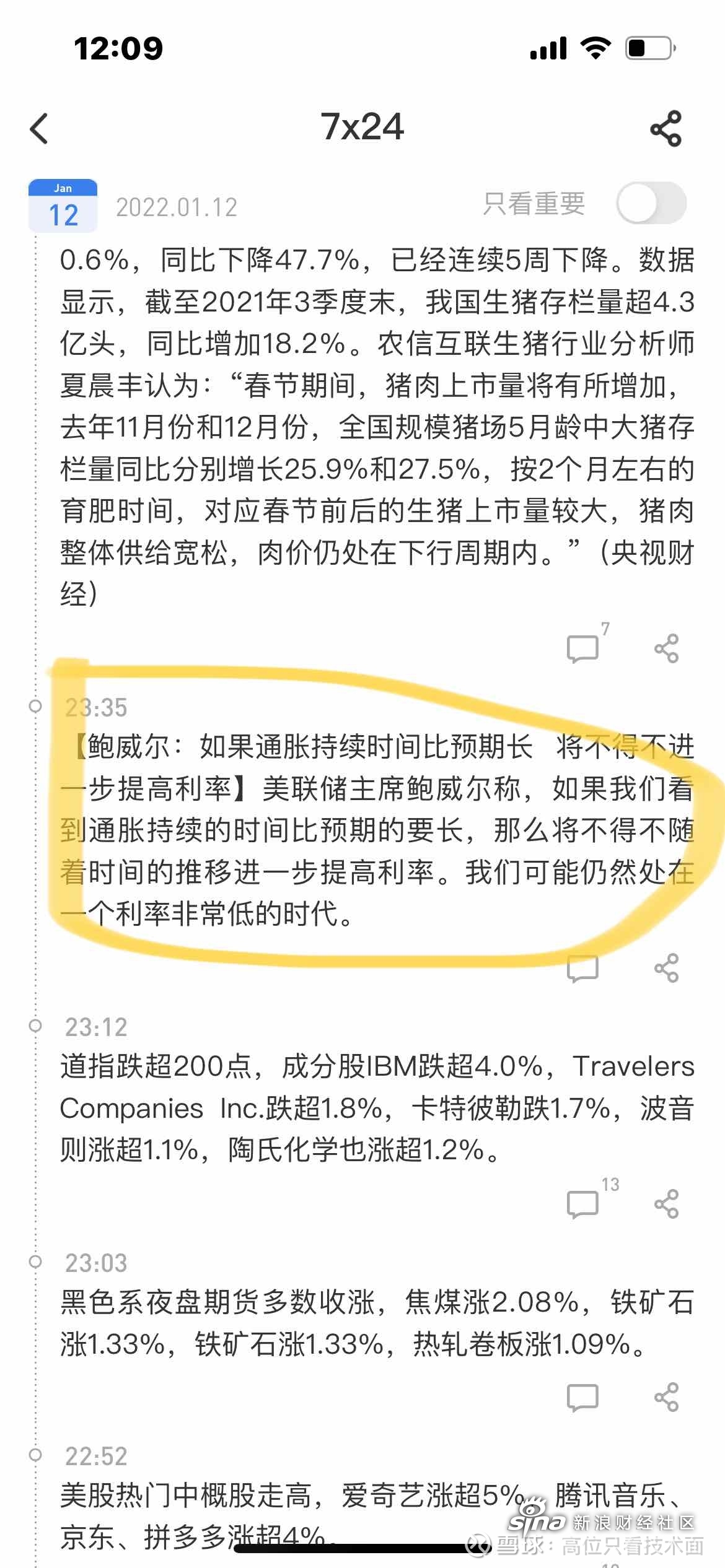725x1568 pixels.
Task: Open comments on the 23:12 道指 news
Action: click(x=582, y=1203)
